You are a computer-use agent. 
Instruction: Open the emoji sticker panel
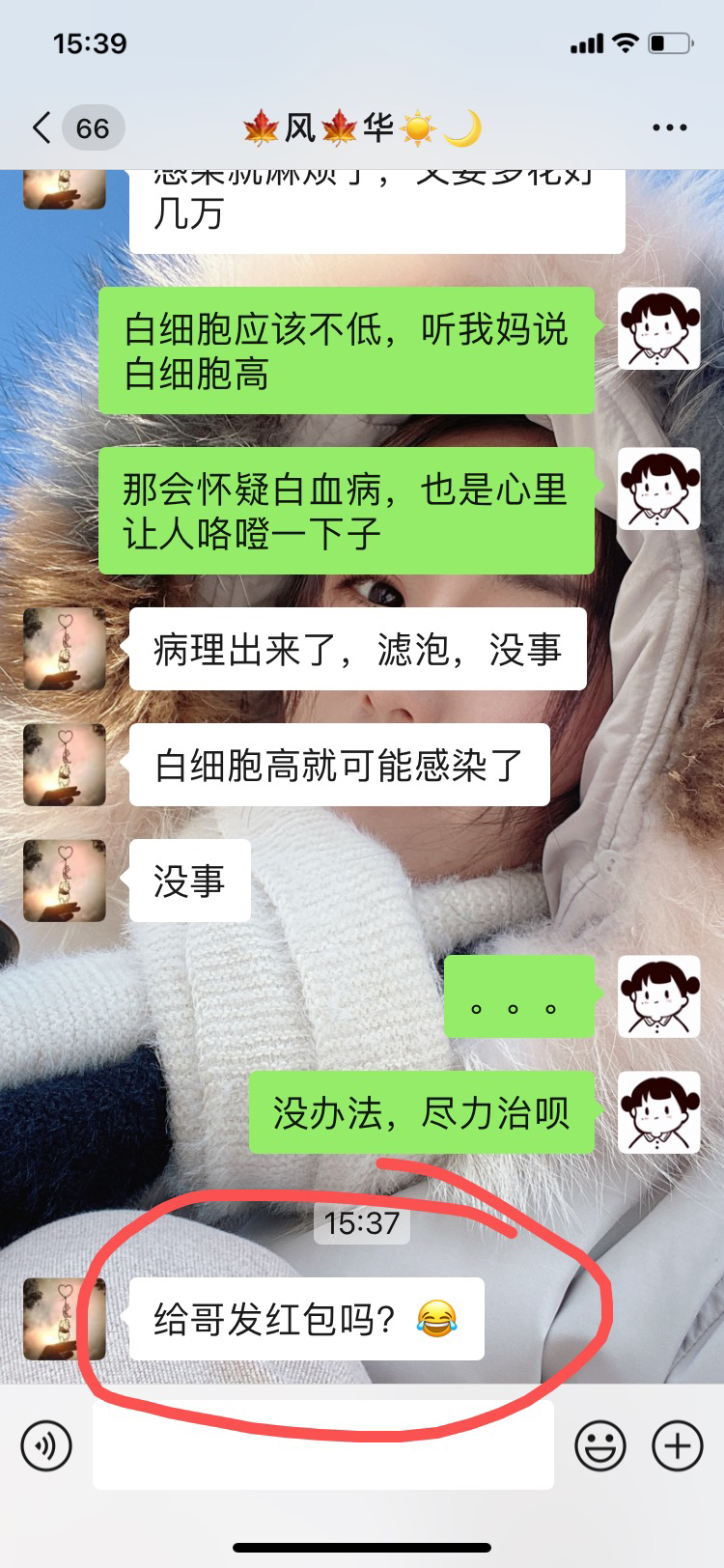click(x=599, y=1445)
